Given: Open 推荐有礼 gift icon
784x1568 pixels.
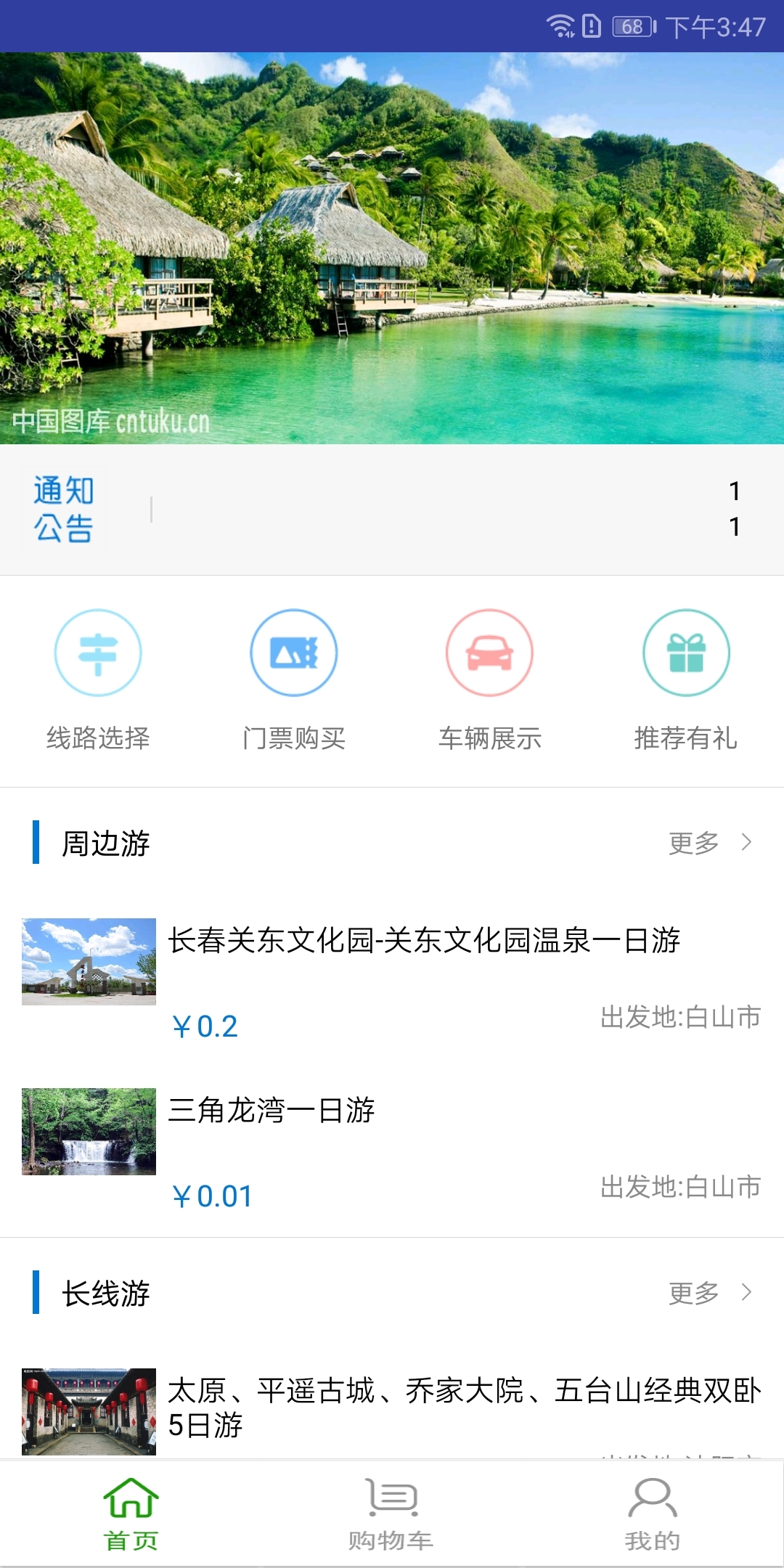Looking at the screenshot, I should coord(685,653).
